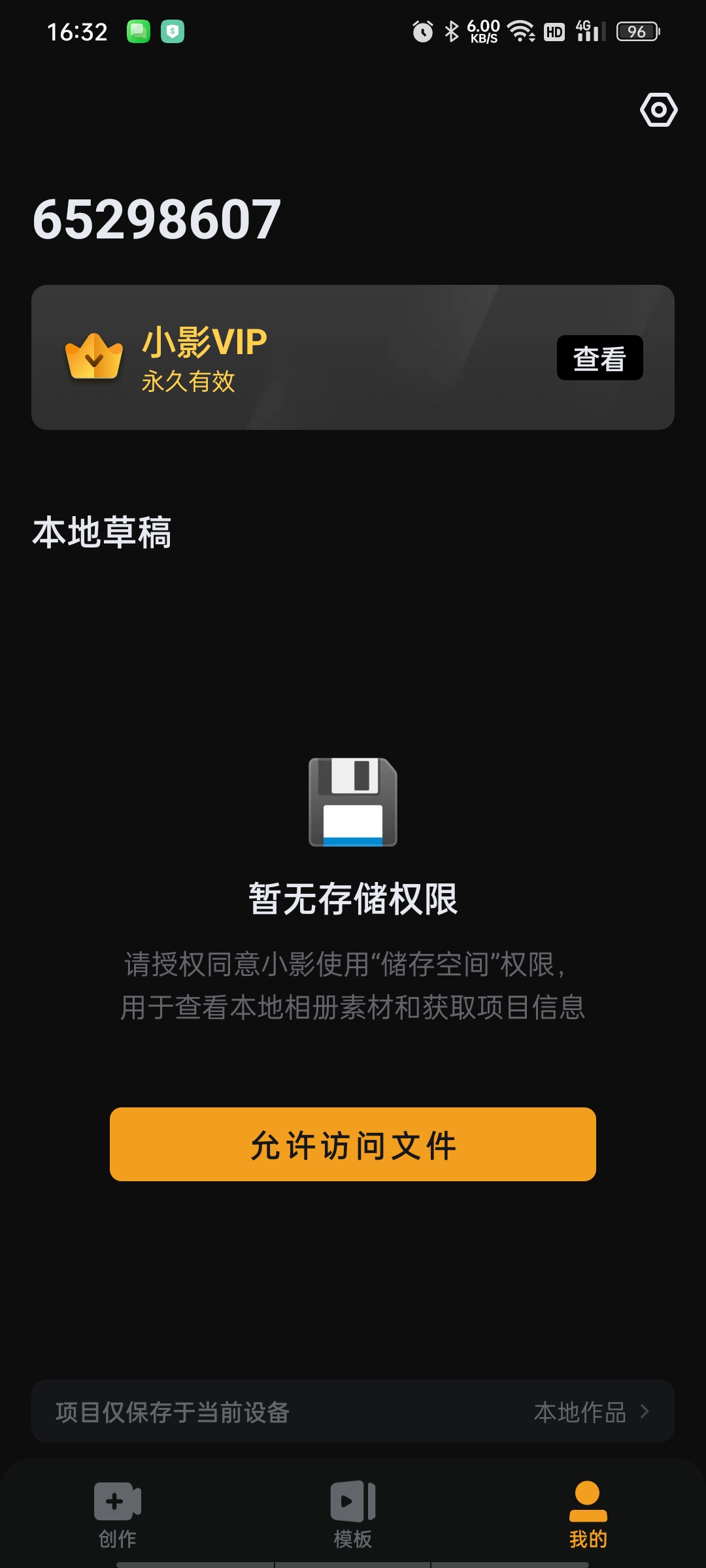This screenshot has width=706, height=1568.
Task: Select the 我的 tab
Action: click(588, 1514)
